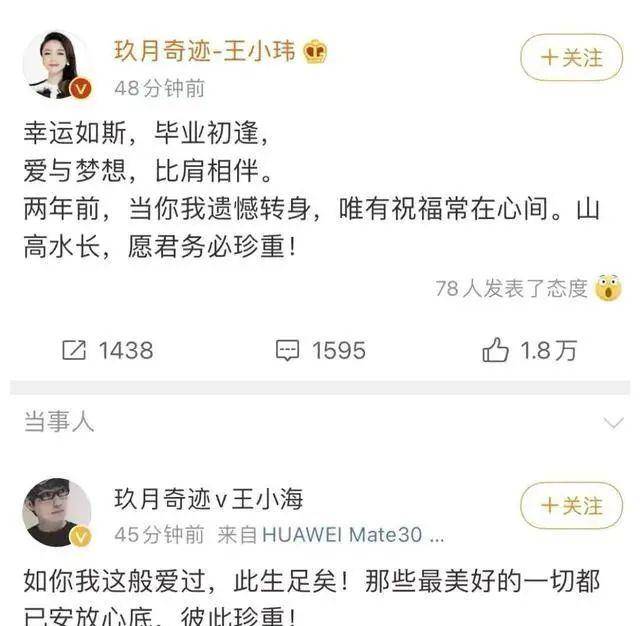
Task: Open comments on 王小玮's post showing 1595
Action: coord(320,350)
